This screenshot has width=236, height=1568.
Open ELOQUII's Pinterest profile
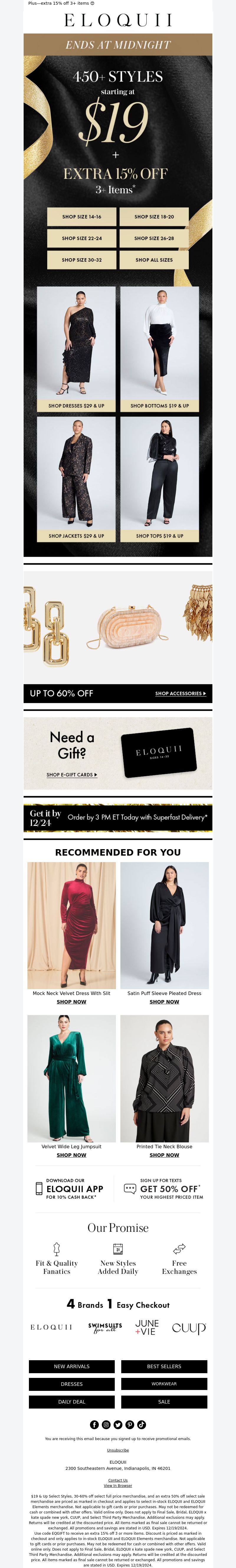click(x=130, y=1424)
